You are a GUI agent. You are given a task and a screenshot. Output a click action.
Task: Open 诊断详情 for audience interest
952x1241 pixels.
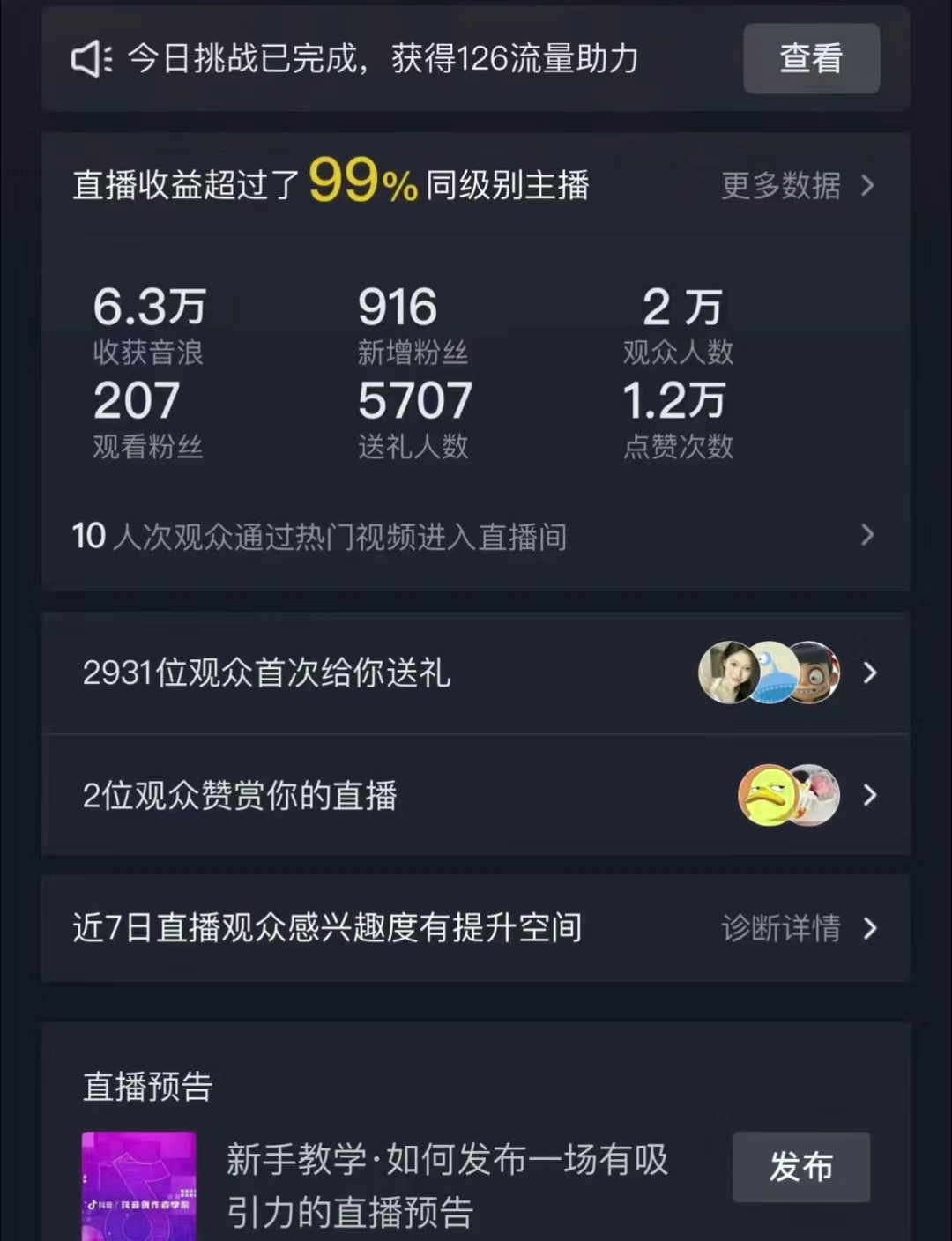pos(797,928)
